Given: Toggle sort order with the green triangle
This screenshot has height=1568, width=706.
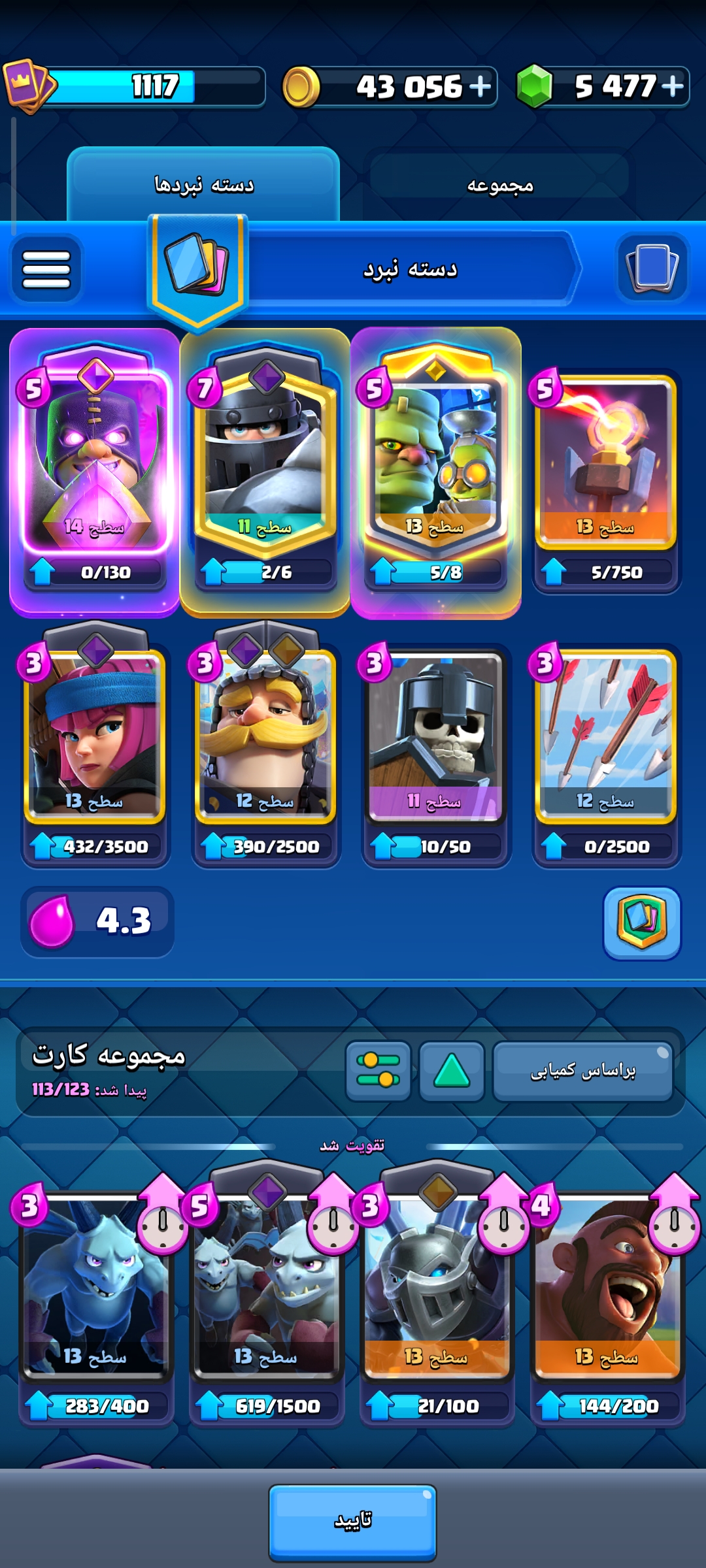Looking at the screenshot, I should pyautogui.click(x=452, y=1070).
